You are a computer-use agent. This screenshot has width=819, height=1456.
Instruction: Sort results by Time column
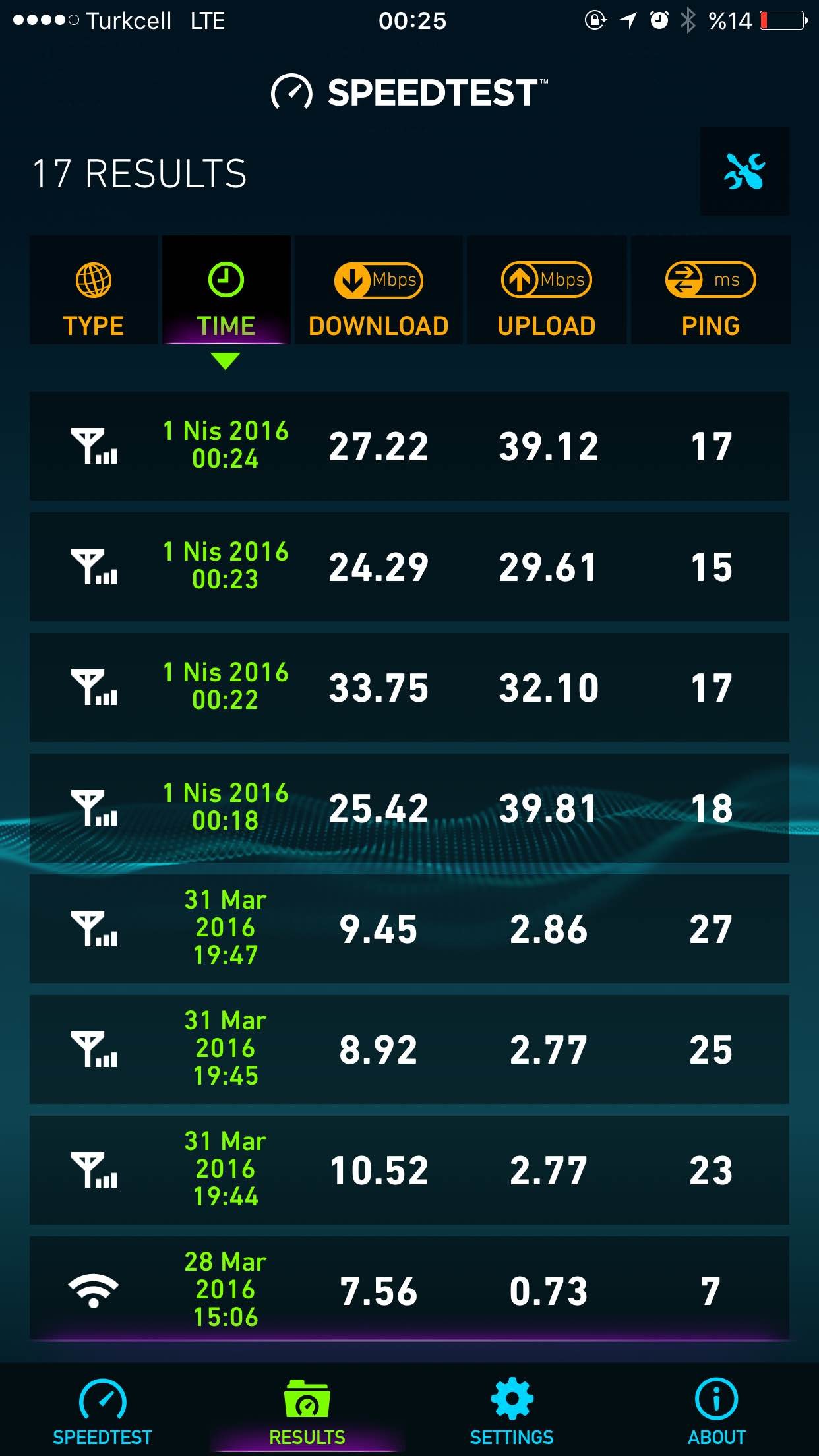[226, 290]
